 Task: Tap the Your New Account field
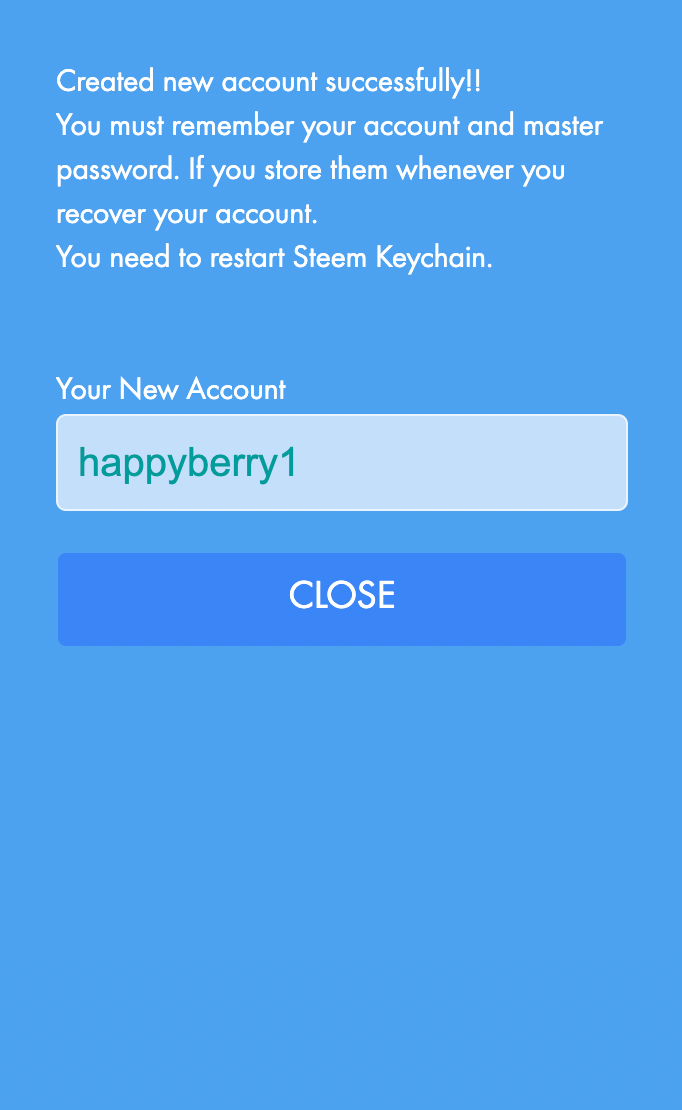coord(341,463)
